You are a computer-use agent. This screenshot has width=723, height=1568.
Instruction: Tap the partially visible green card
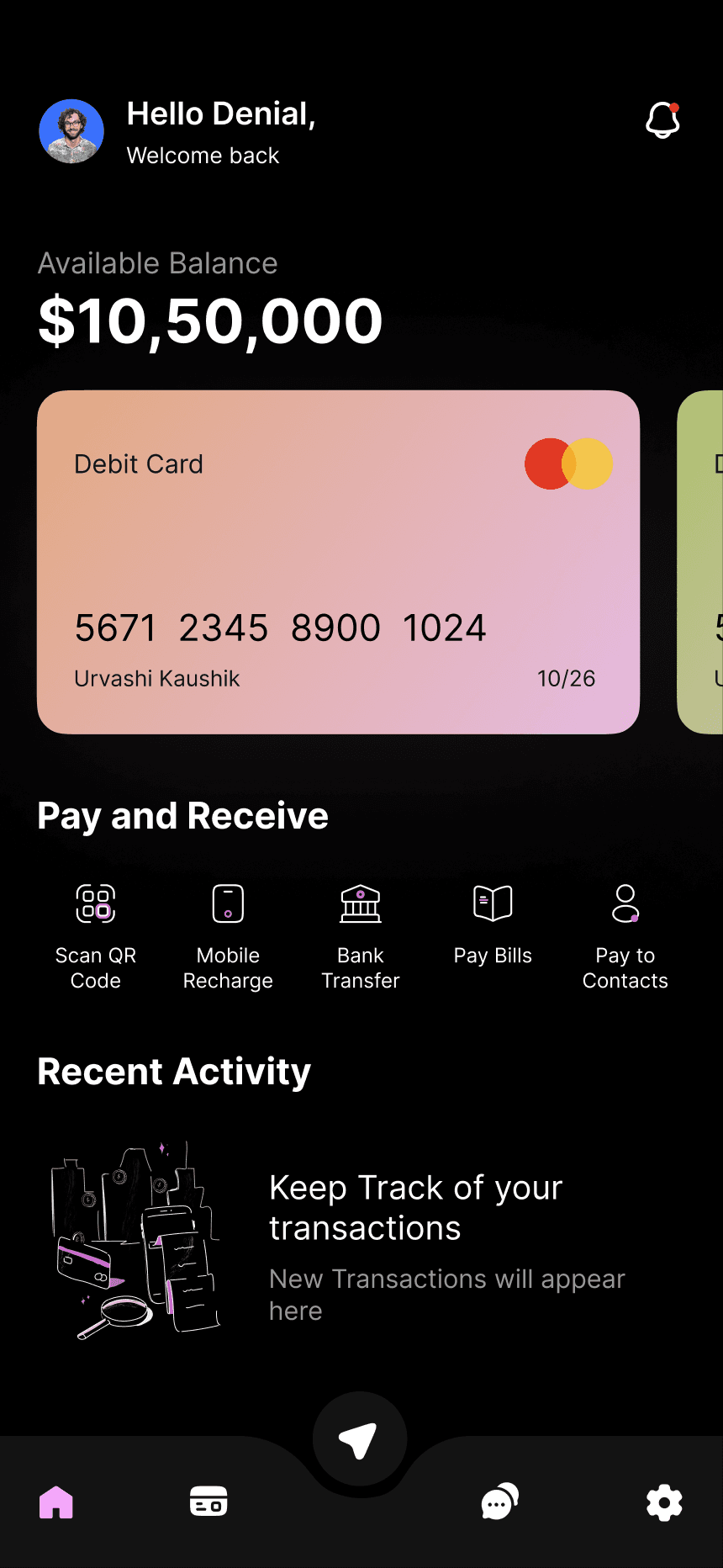click(x=700, y=559)
